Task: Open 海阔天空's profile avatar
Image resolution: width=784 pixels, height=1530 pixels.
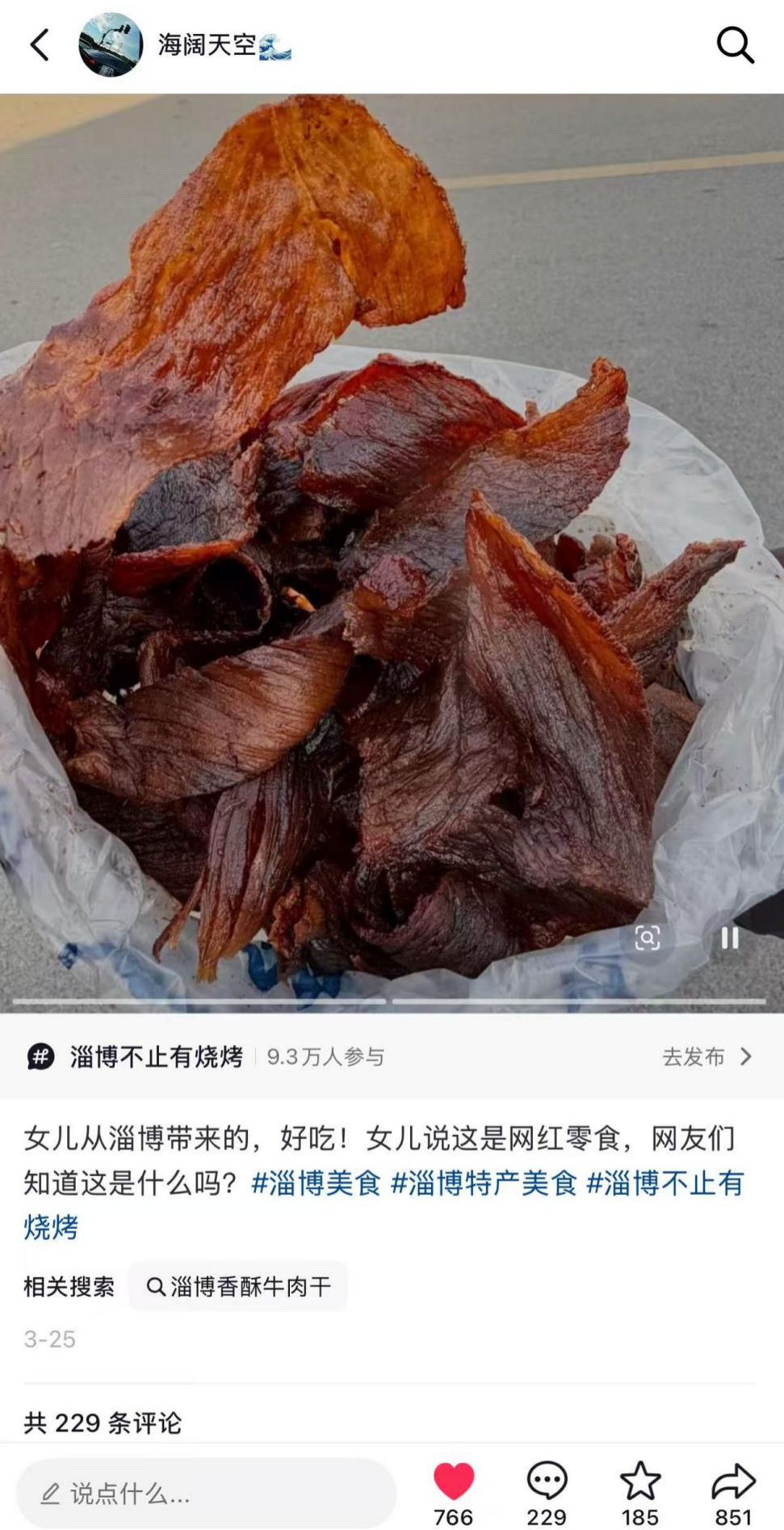Action: coord(111,45)
